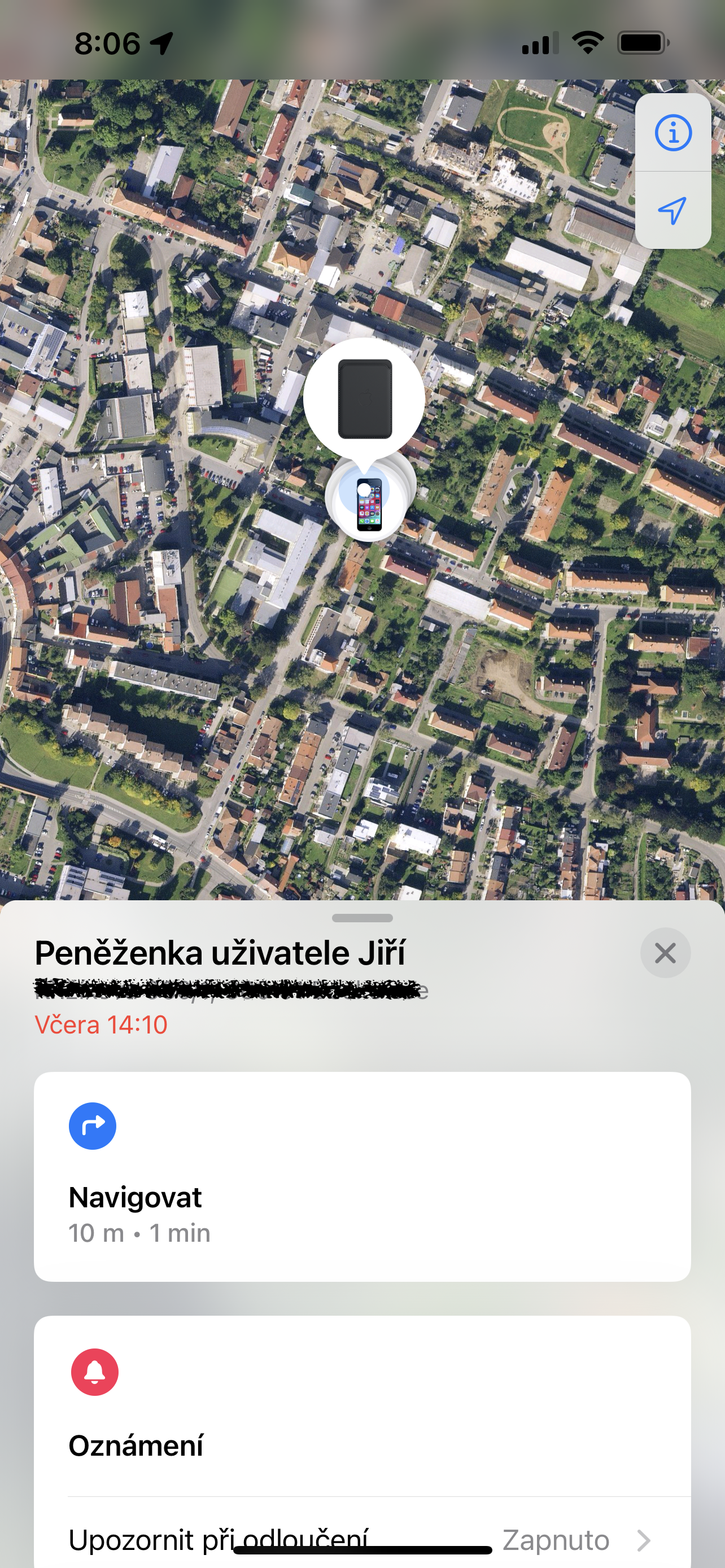Select the wallet pin on the map
Image resolution: width=725 pixels, height=1568 pixels.
coord(364,399)
